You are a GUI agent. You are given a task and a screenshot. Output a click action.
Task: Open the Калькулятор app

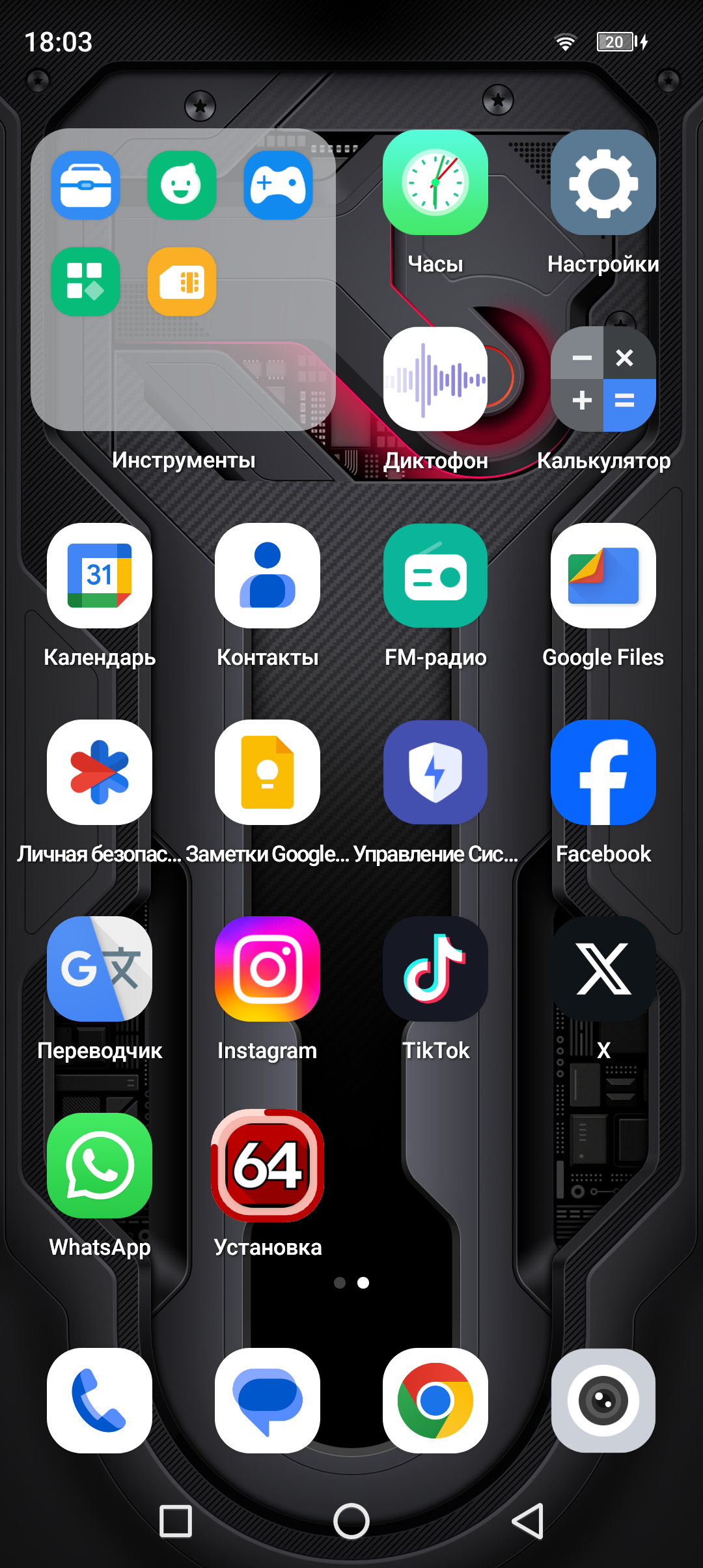click(603, 380)
